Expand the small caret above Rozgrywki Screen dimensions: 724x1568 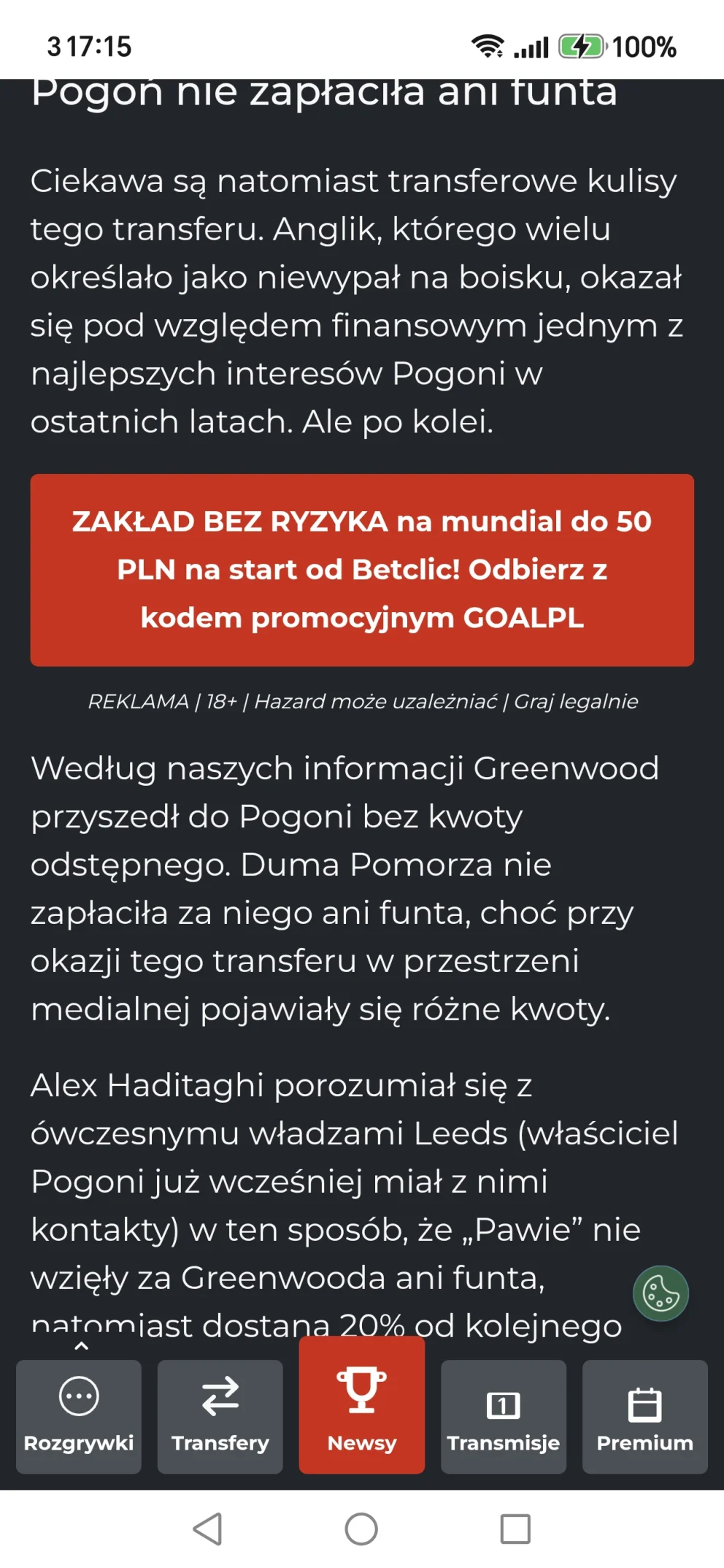(x=82, y=1345)
